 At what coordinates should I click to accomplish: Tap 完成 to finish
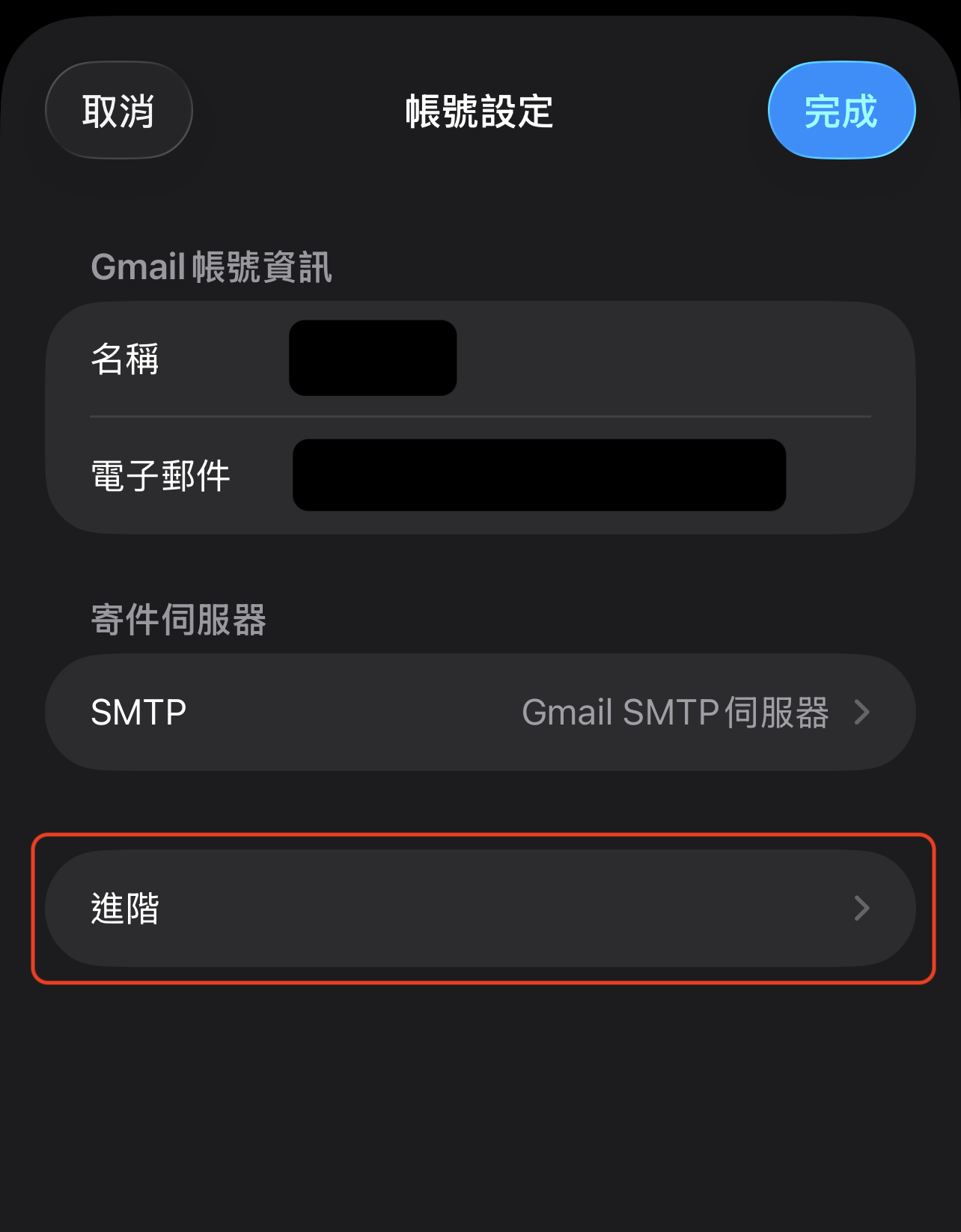click(841, 111)
